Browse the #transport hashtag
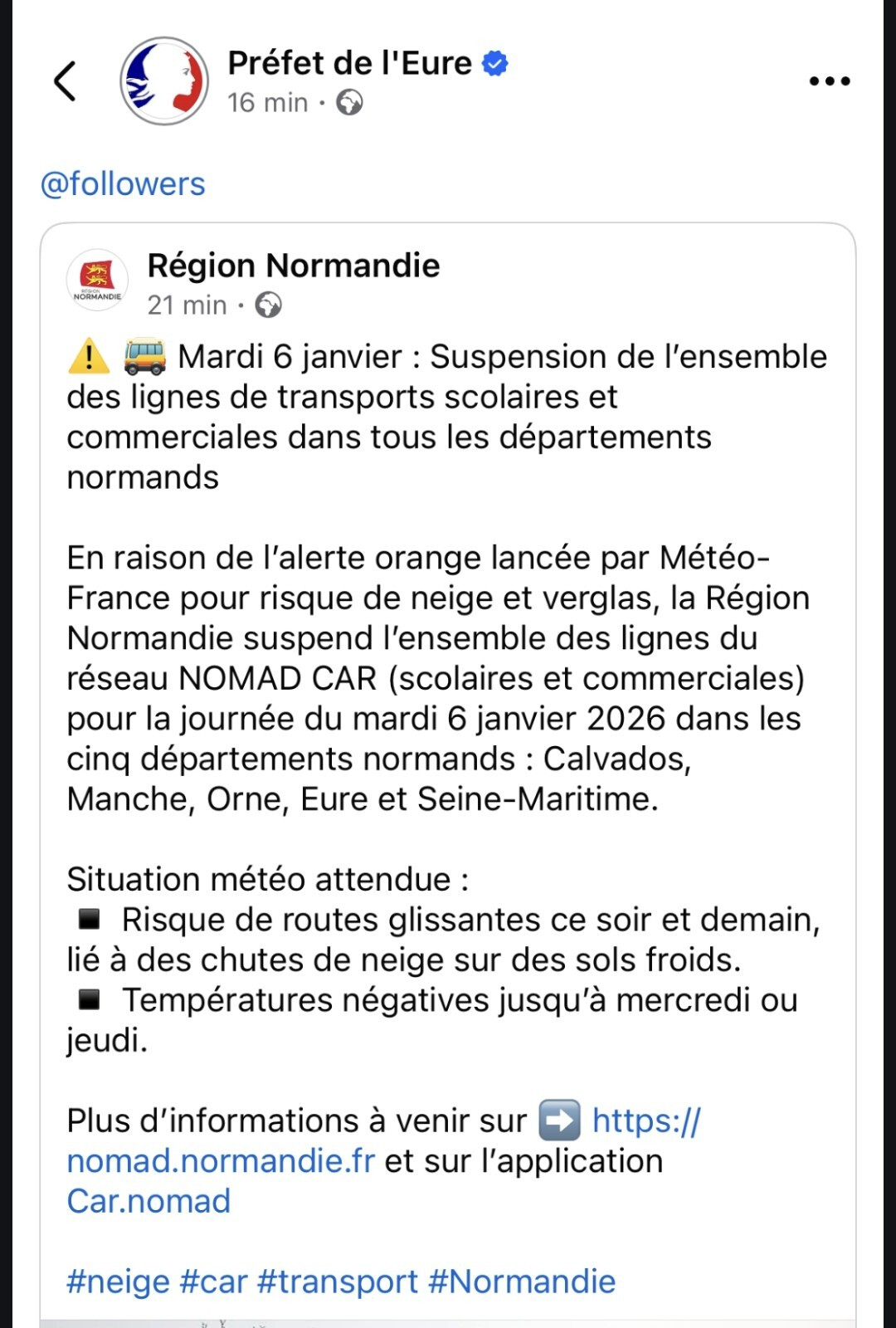Image resolution: width=896 pixels, height=1328 pixels. point(337,1282)
